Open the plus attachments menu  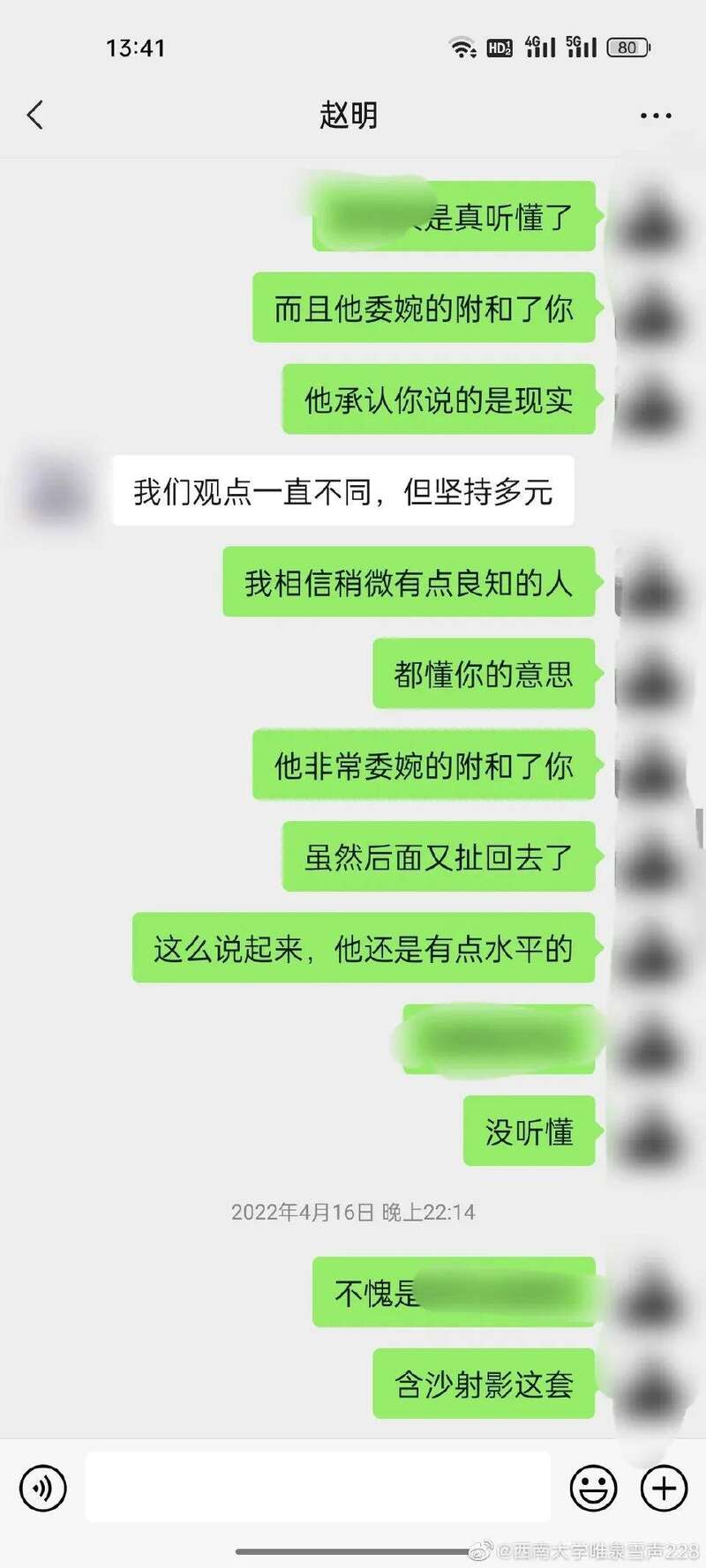664,1489
